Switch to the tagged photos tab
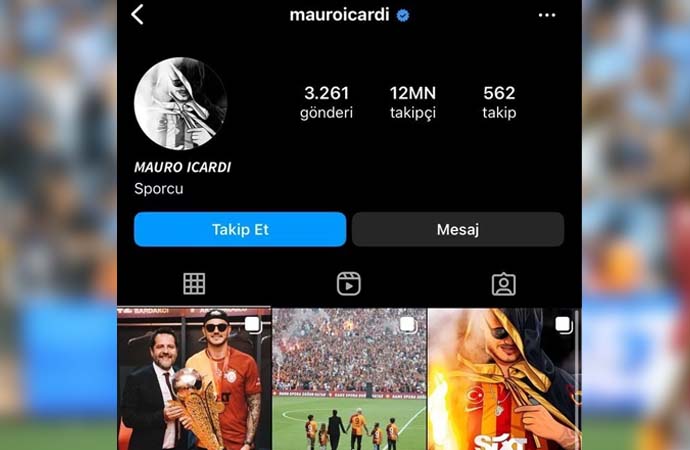This screenshot has width=690, height=450. click(x=503, y=284)
